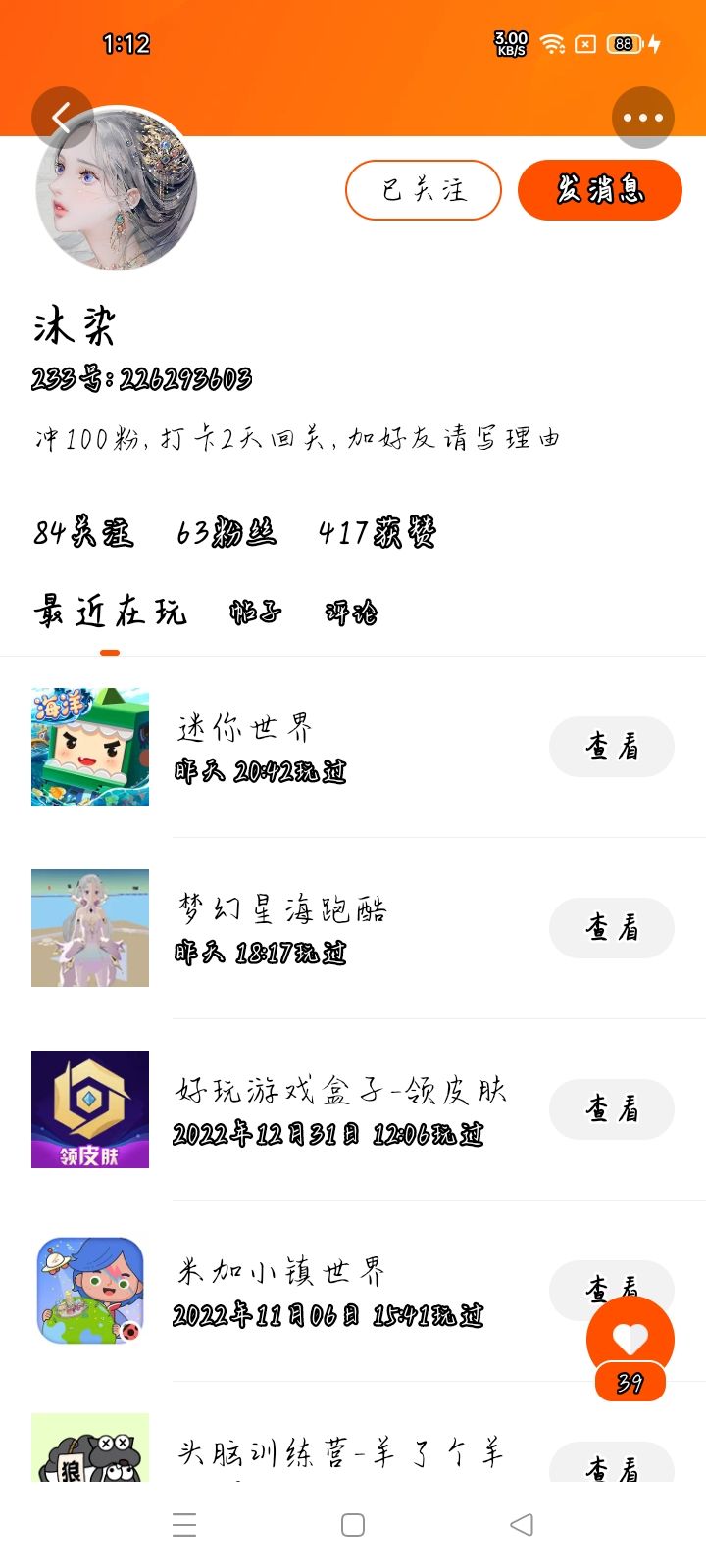
Task: Open the 梦幻星海跑酷 game icon
Action: 90,928
